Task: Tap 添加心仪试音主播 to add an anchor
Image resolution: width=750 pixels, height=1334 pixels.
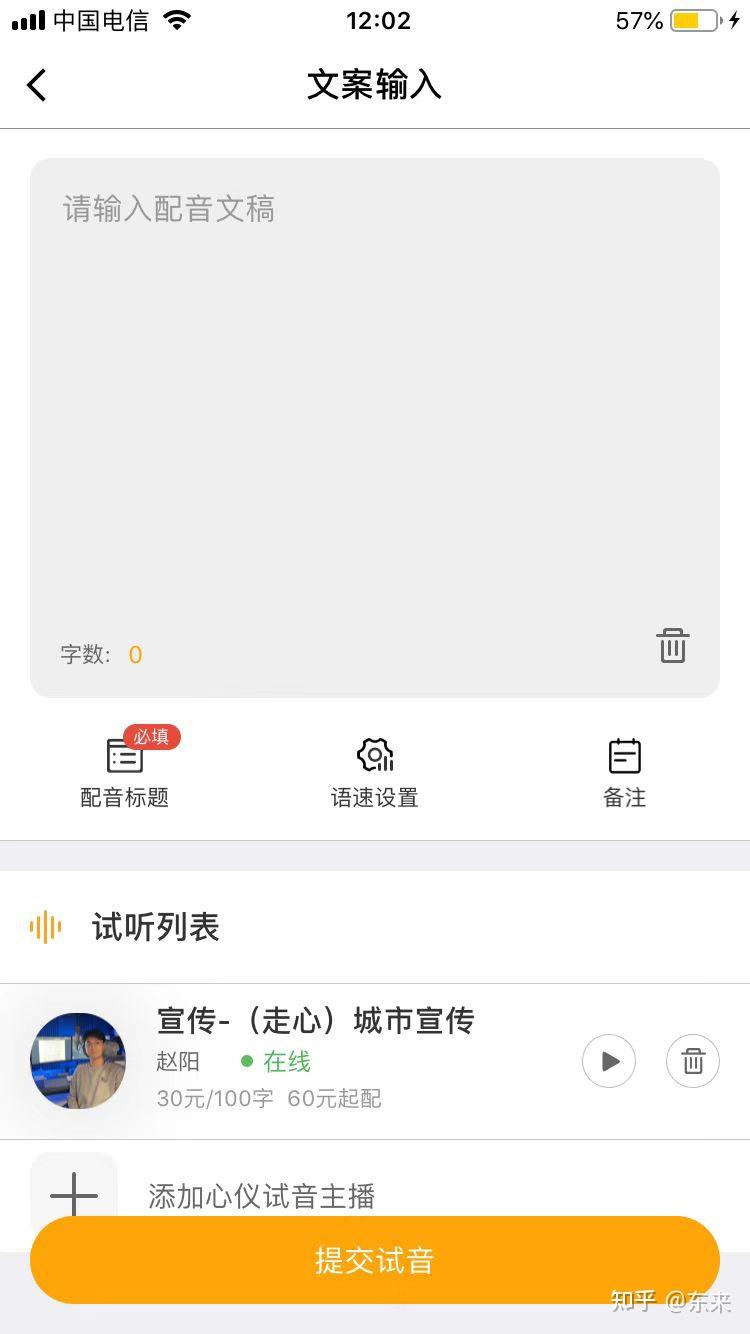Action: [x=261, y=1195]
